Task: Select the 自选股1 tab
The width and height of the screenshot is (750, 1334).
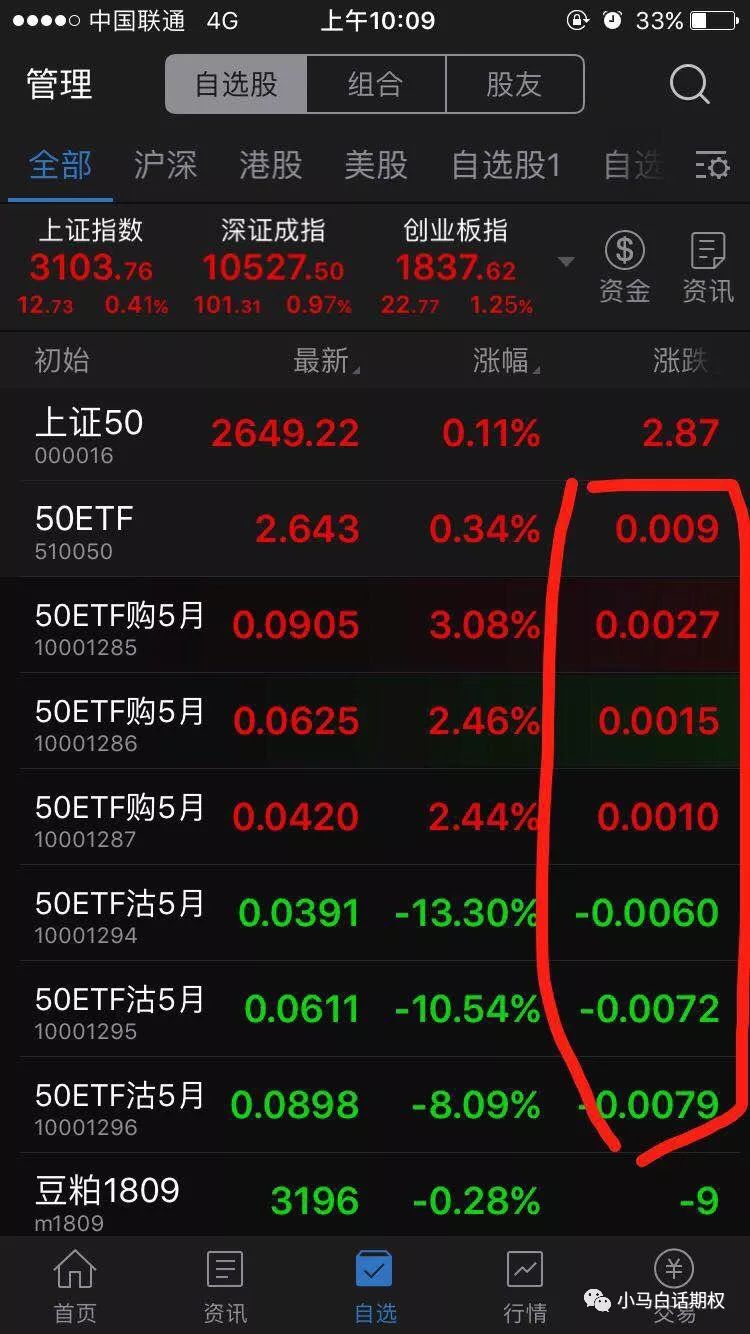Action: click(506, 165)
